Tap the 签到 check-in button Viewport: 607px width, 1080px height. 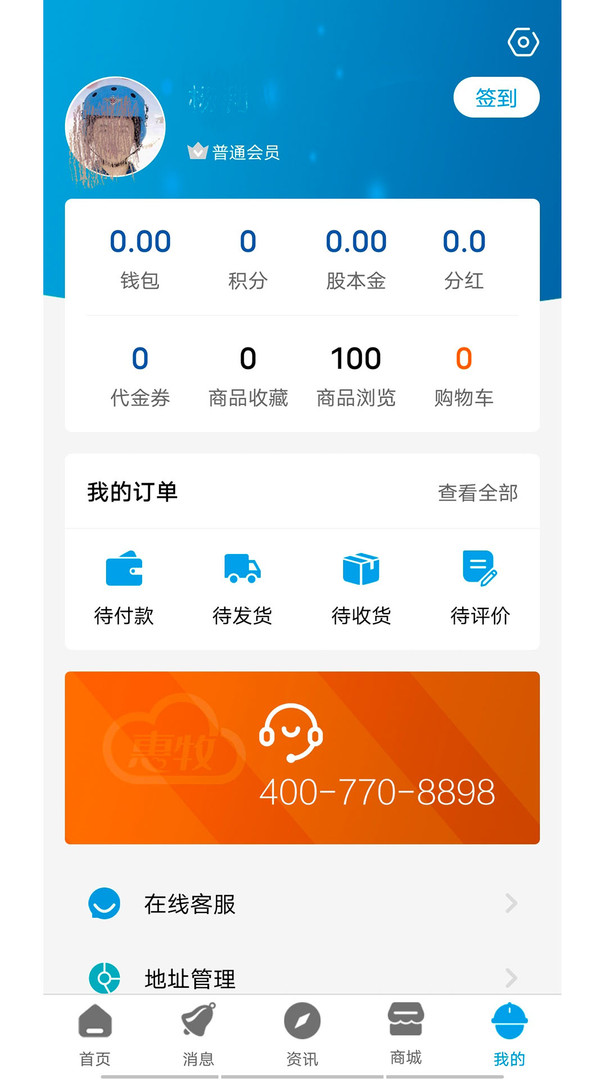click(496, 98)
